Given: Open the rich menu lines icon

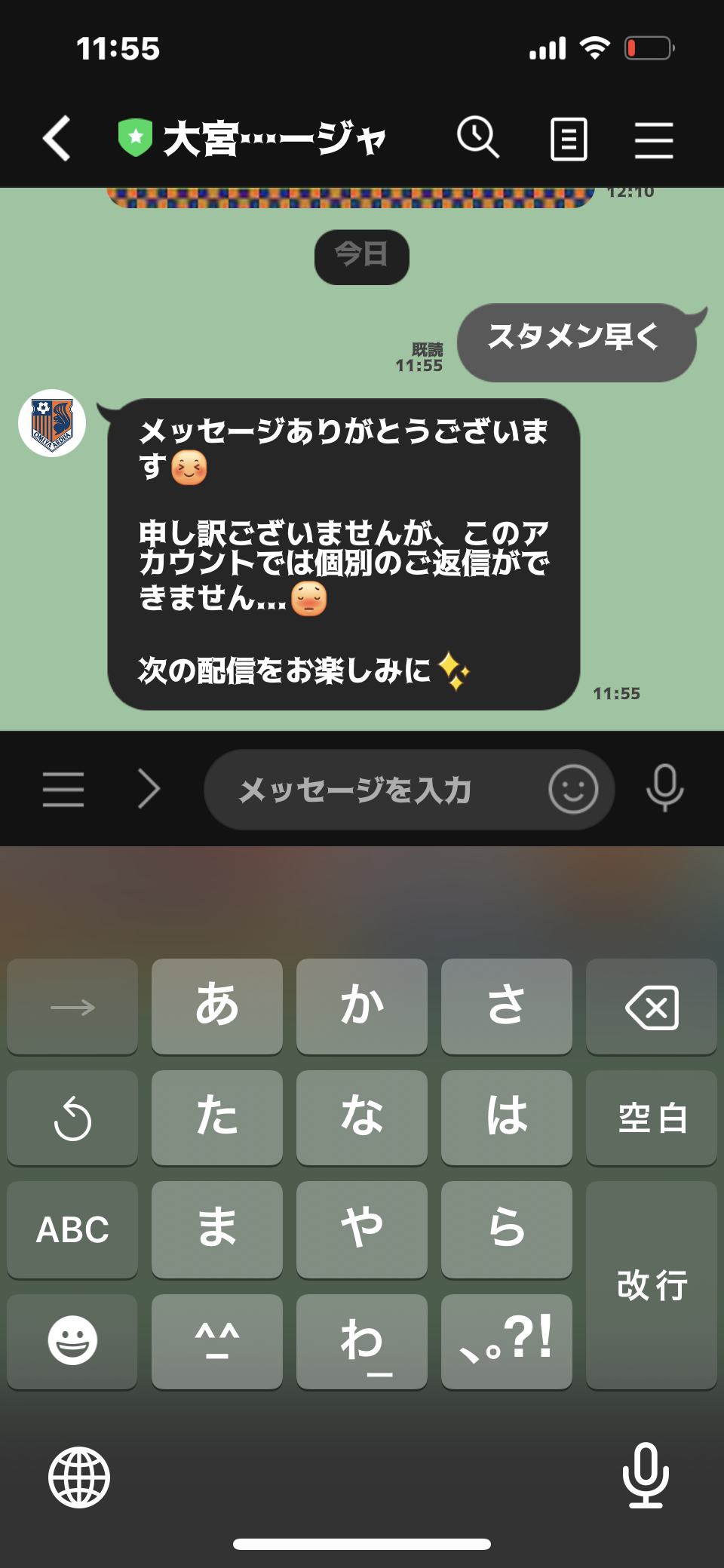Looking at the screenshot, I should pos(63,790).
